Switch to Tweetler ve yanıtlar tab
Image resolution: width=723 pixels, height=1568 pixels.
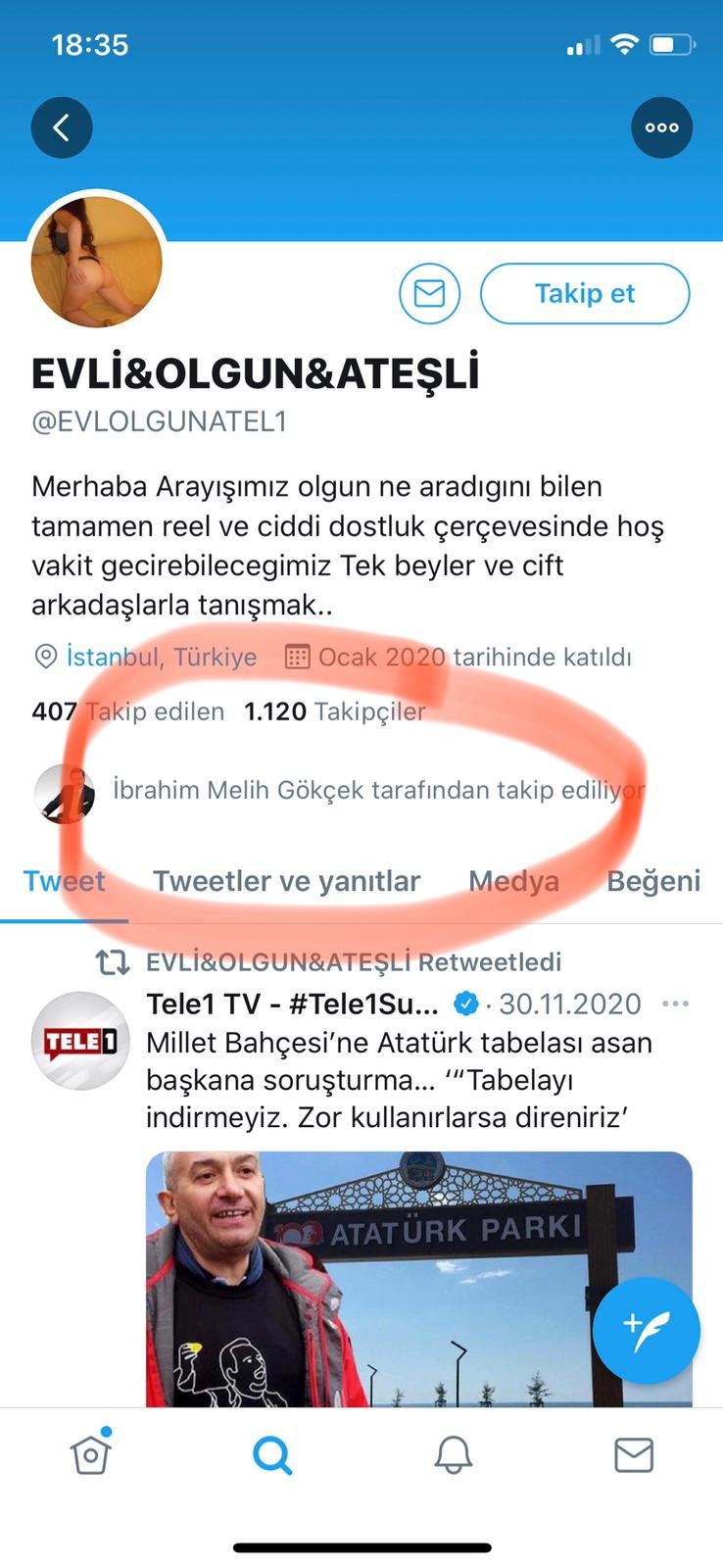(286, 881)
